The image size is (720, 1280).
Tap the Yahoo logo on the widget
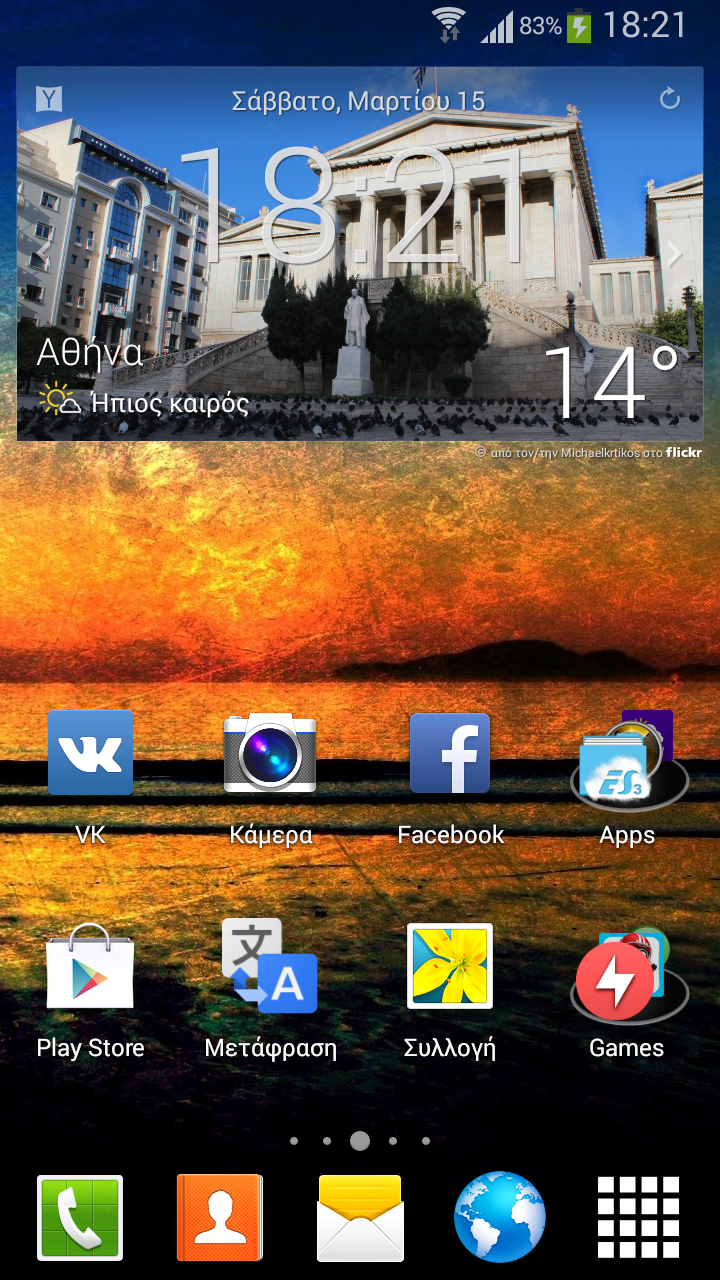click(x=49, y=98)
